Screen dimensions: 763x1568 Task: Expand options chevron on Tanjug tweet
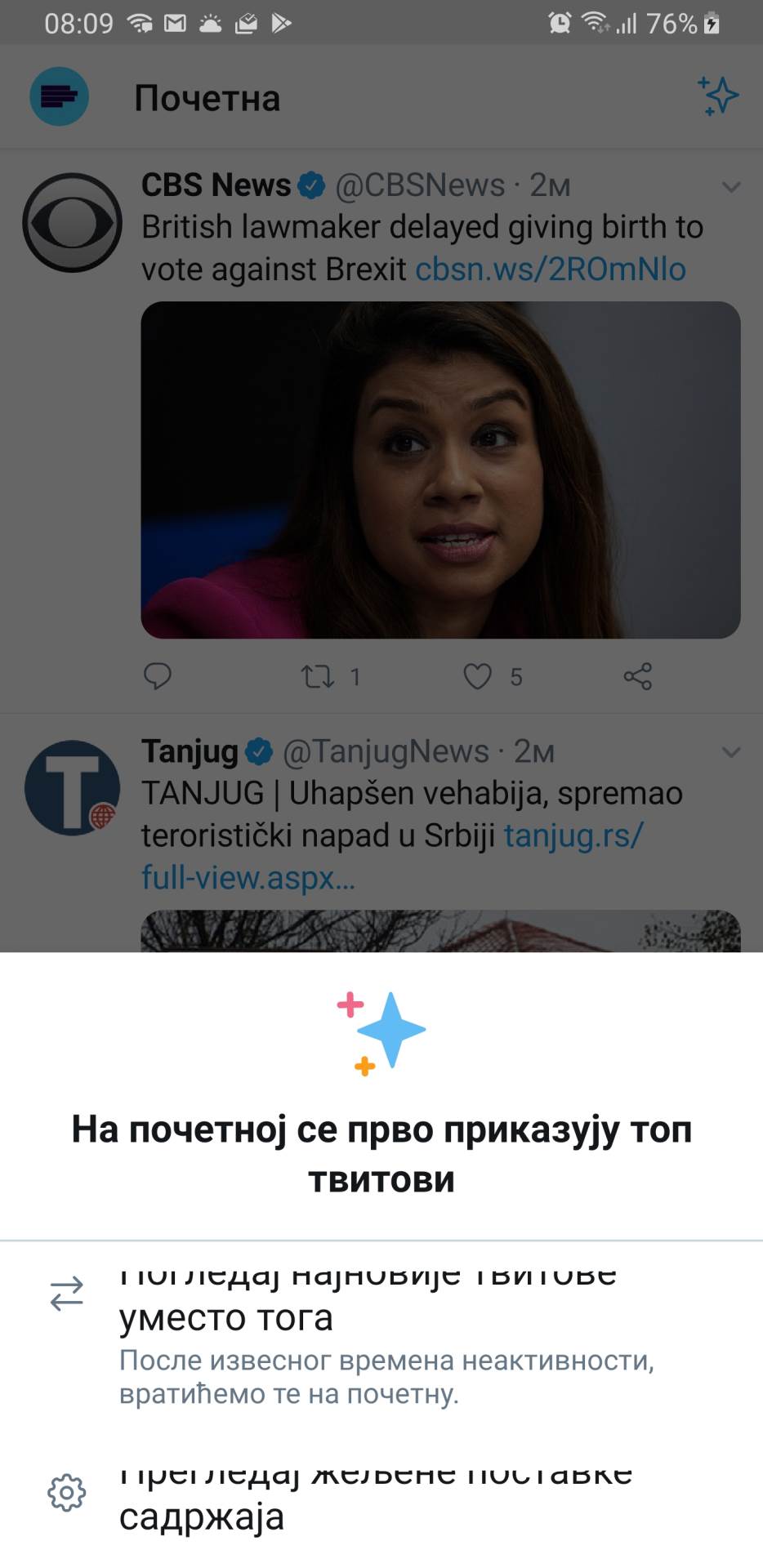pyautogui.click(x=731, y=752)
